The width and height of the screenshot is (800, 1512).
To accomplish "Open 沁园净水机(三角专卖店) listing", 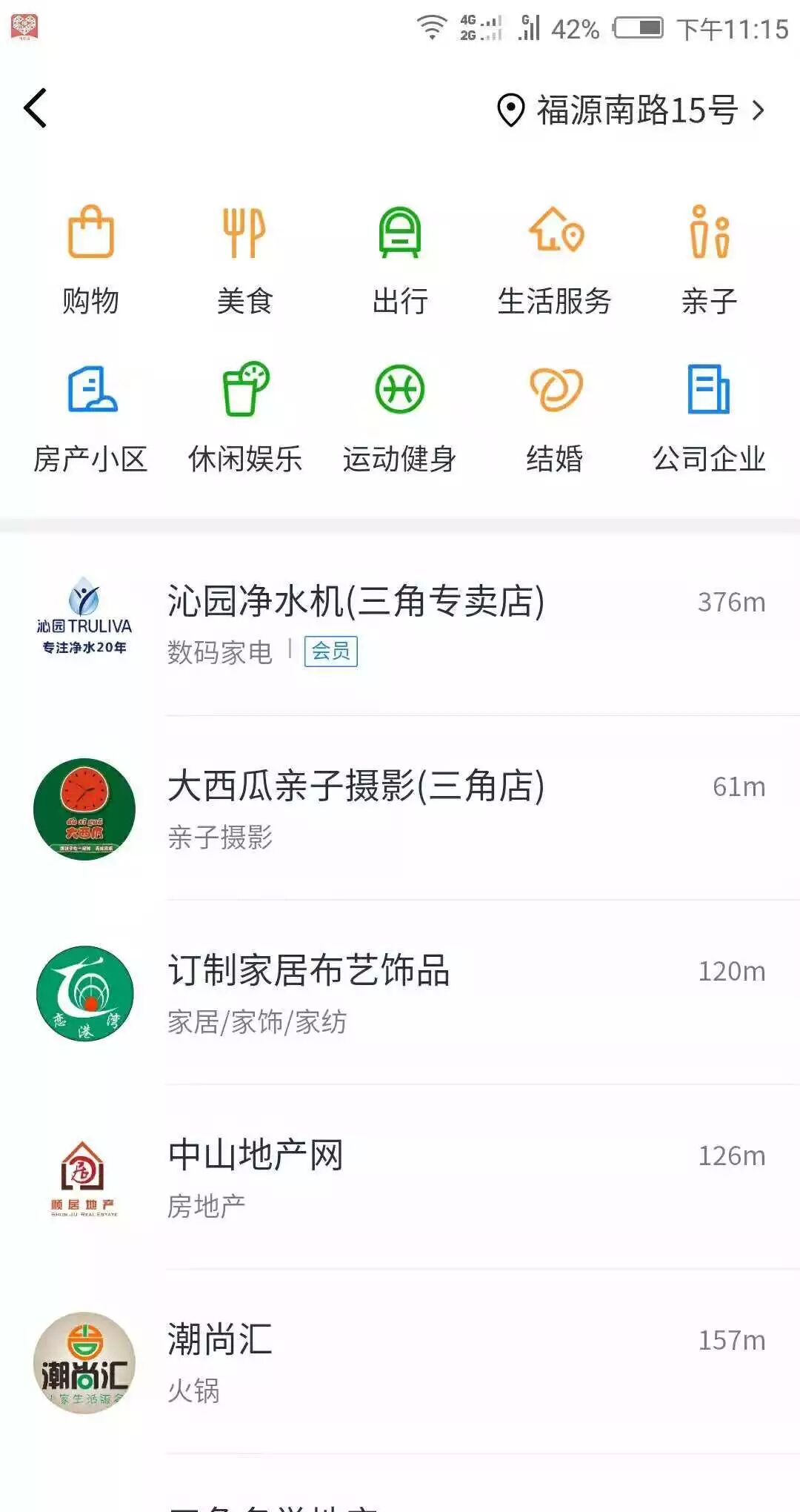I will pos(400,624).
